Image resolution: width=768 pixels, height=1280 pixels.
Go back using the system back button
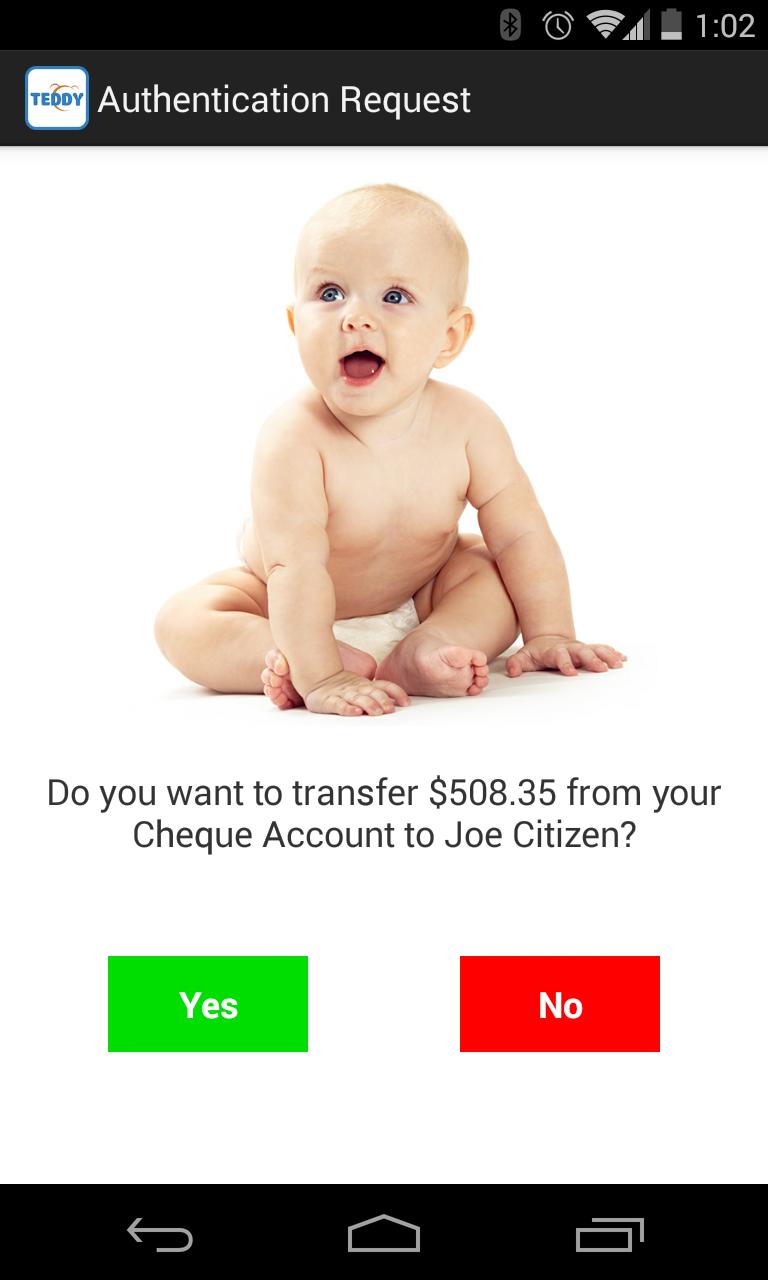tap(160, 1235)
